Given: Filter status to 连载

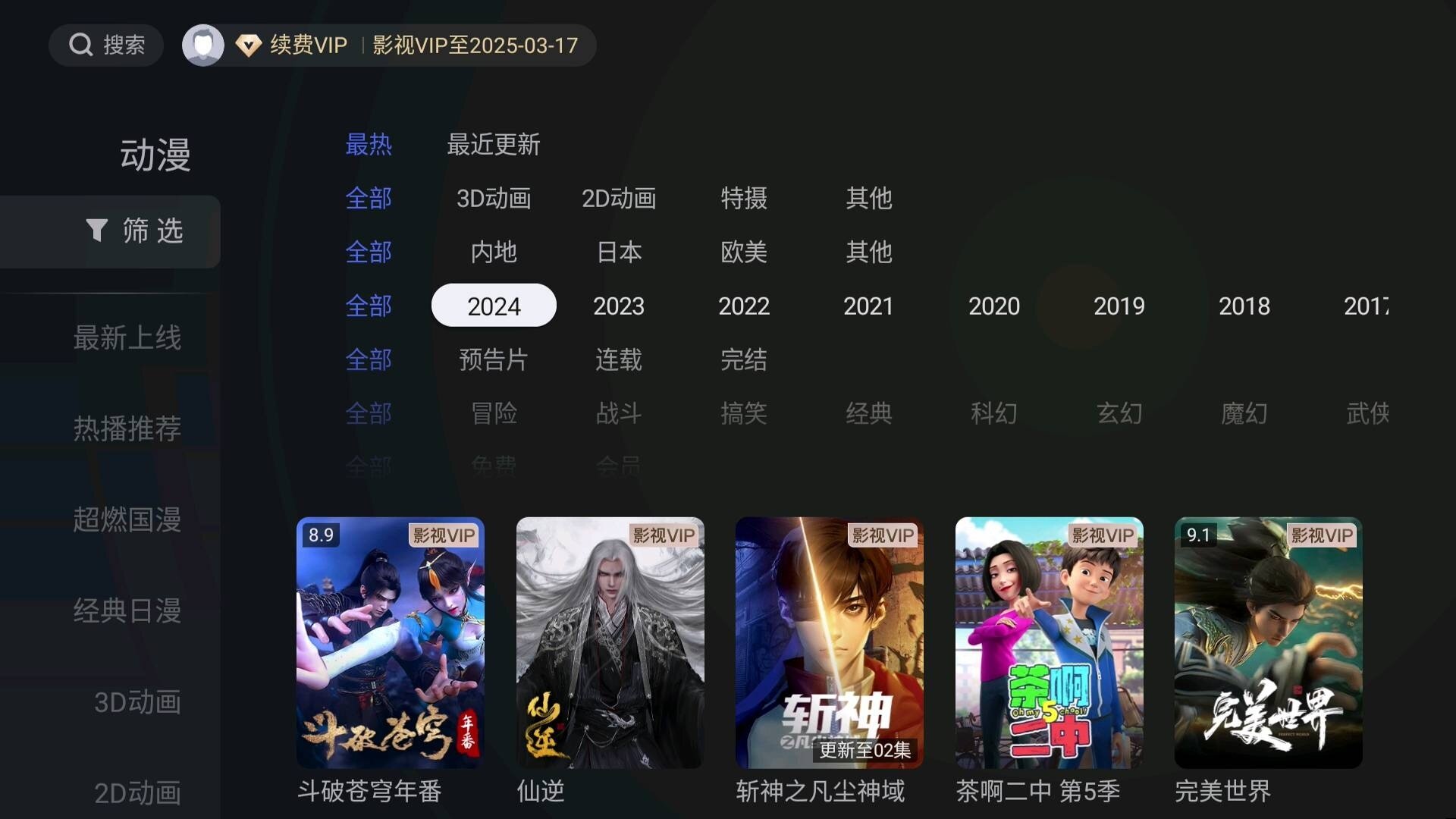Looking at the screenshot, I should pos(619,359).
